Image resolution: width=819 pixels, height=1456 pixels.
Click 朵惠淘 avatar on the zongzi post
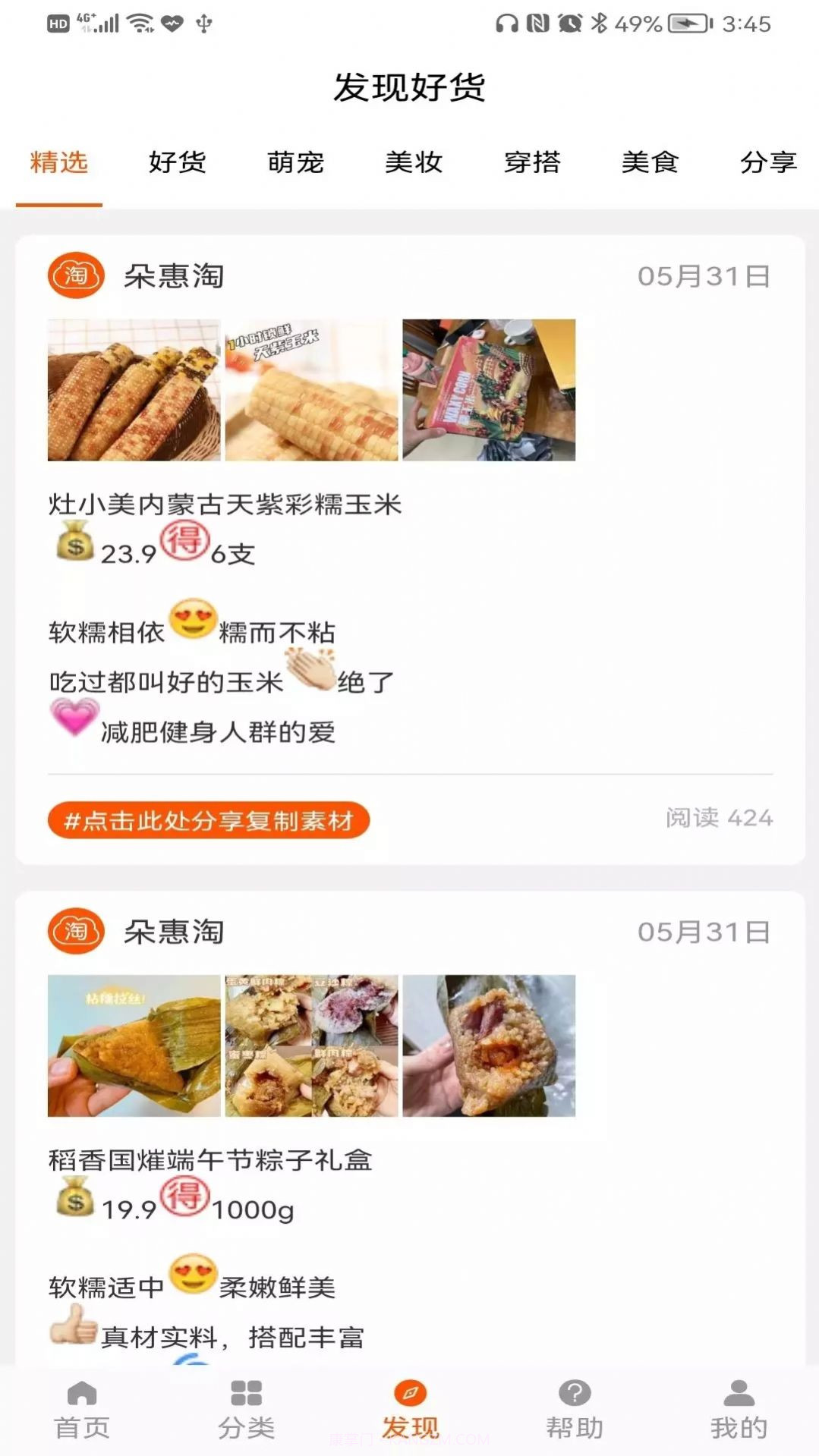[75, 931]
